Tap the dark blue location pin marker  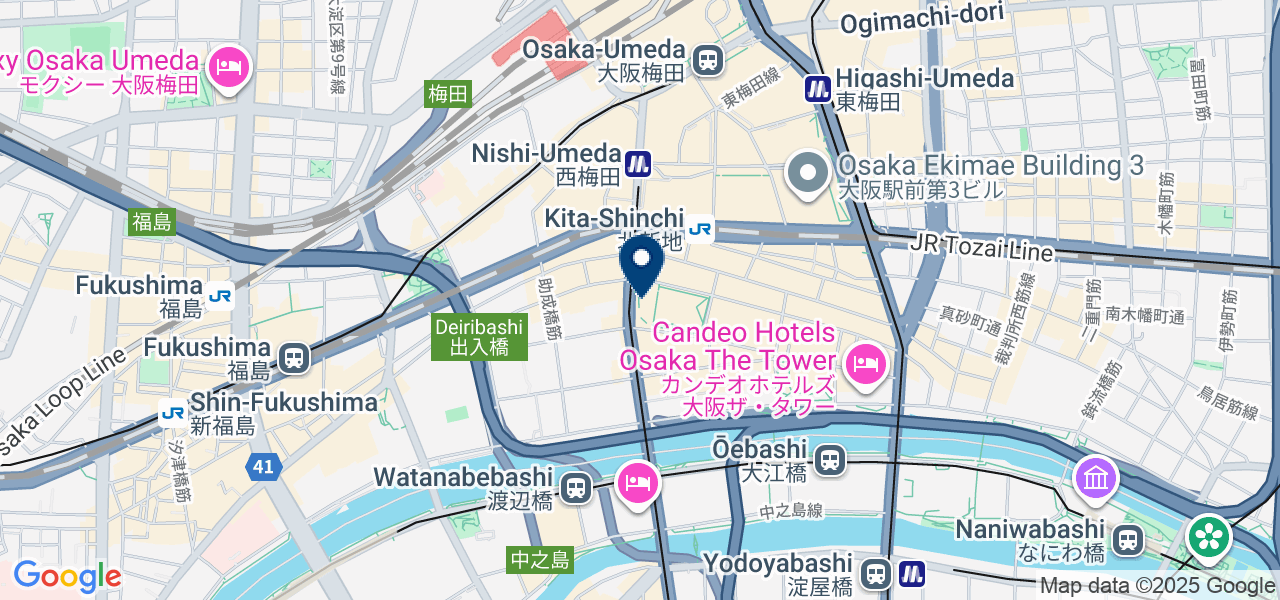click(x=642, y=260)
